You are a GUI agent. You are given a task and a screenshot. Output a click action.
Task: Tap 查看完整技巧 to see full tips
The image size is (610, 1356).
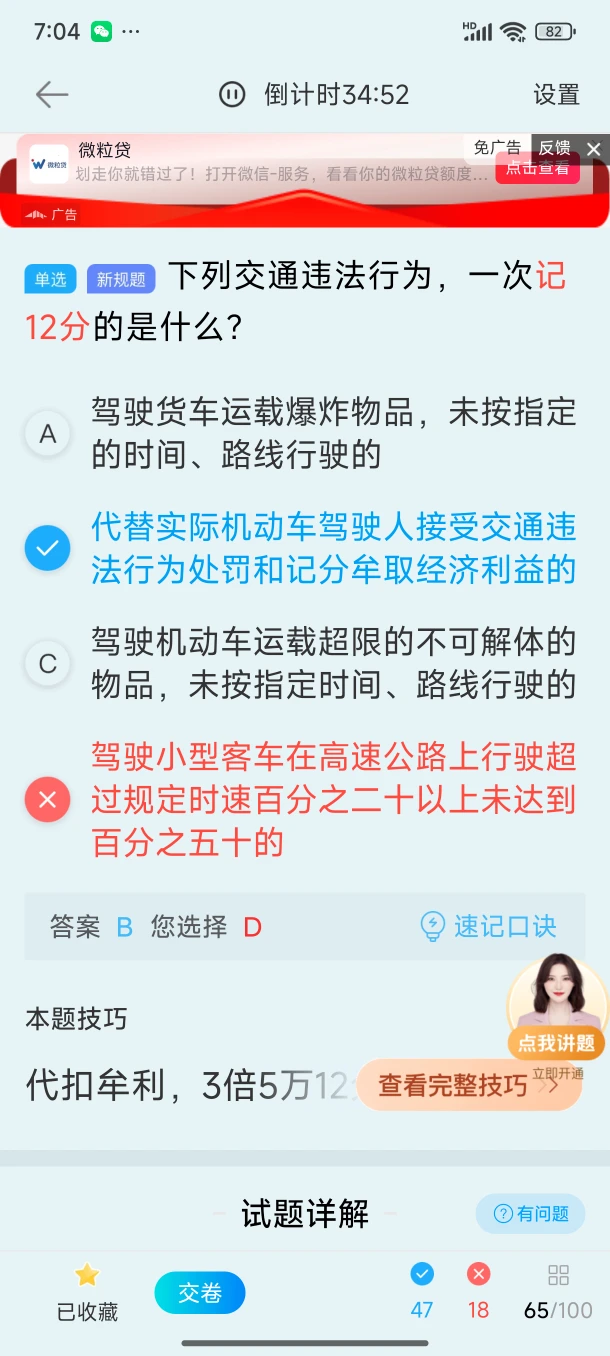[468, 1085]
